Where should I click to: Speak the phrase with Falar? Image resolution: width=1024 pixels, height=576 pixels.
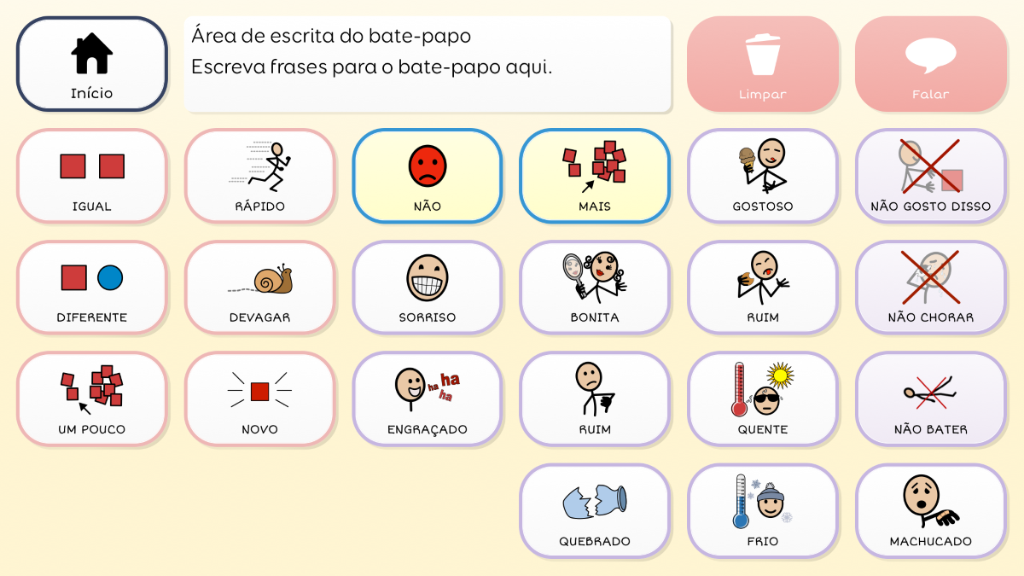930,64
